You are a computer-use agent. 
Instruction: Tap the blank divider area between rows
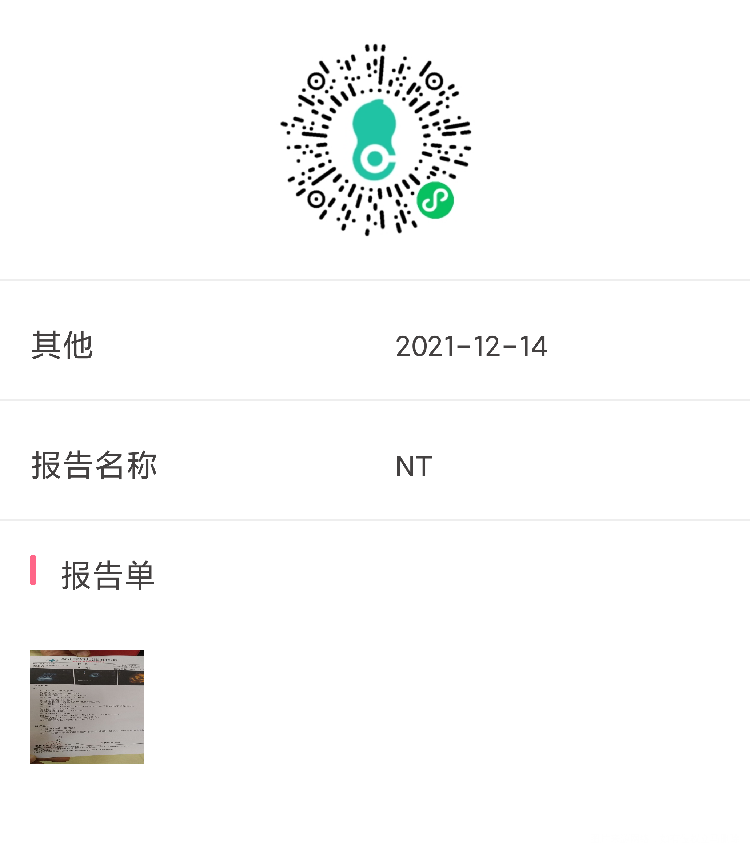click(x=375, y=400)
